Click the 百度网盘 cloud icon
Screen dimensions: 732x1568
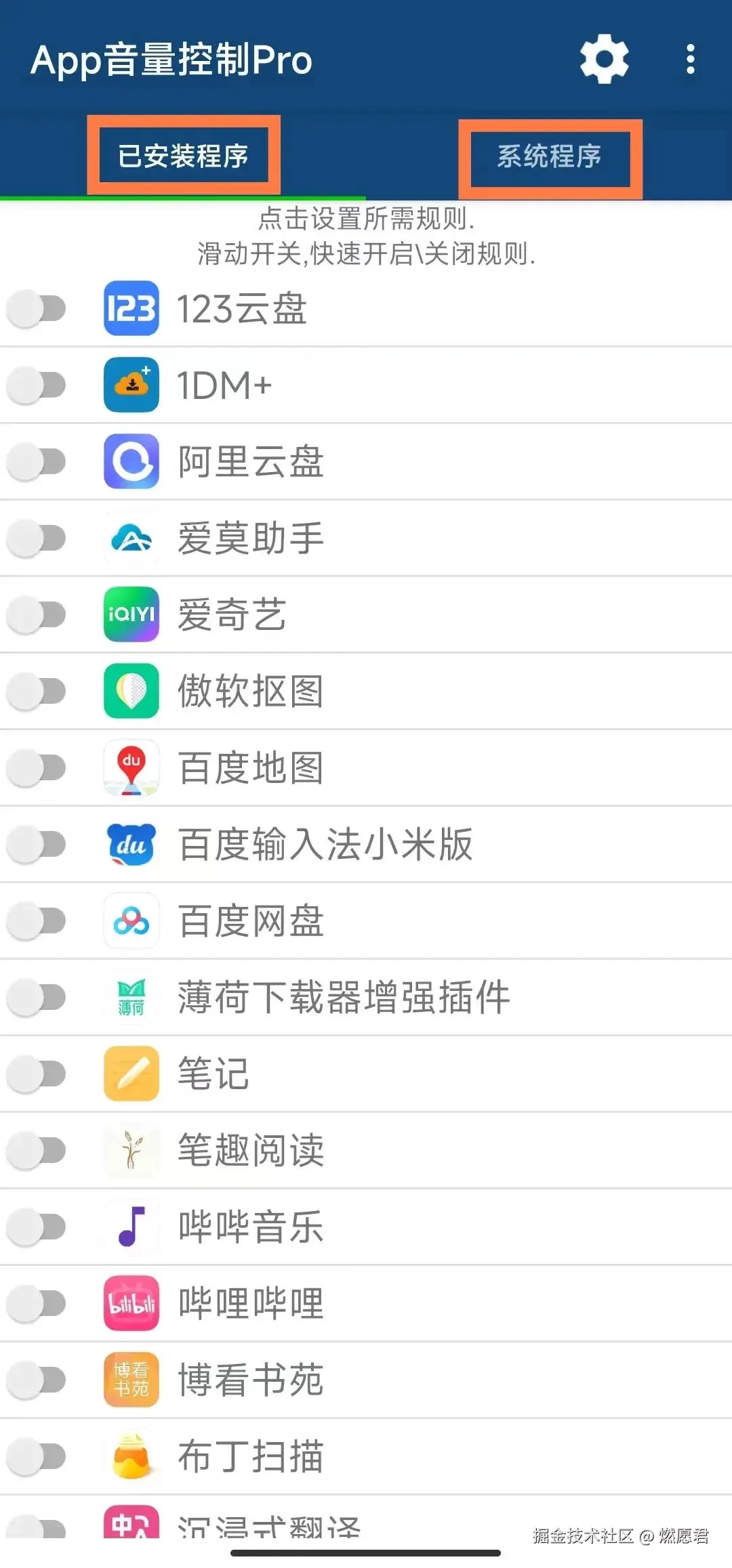[131, 921]
